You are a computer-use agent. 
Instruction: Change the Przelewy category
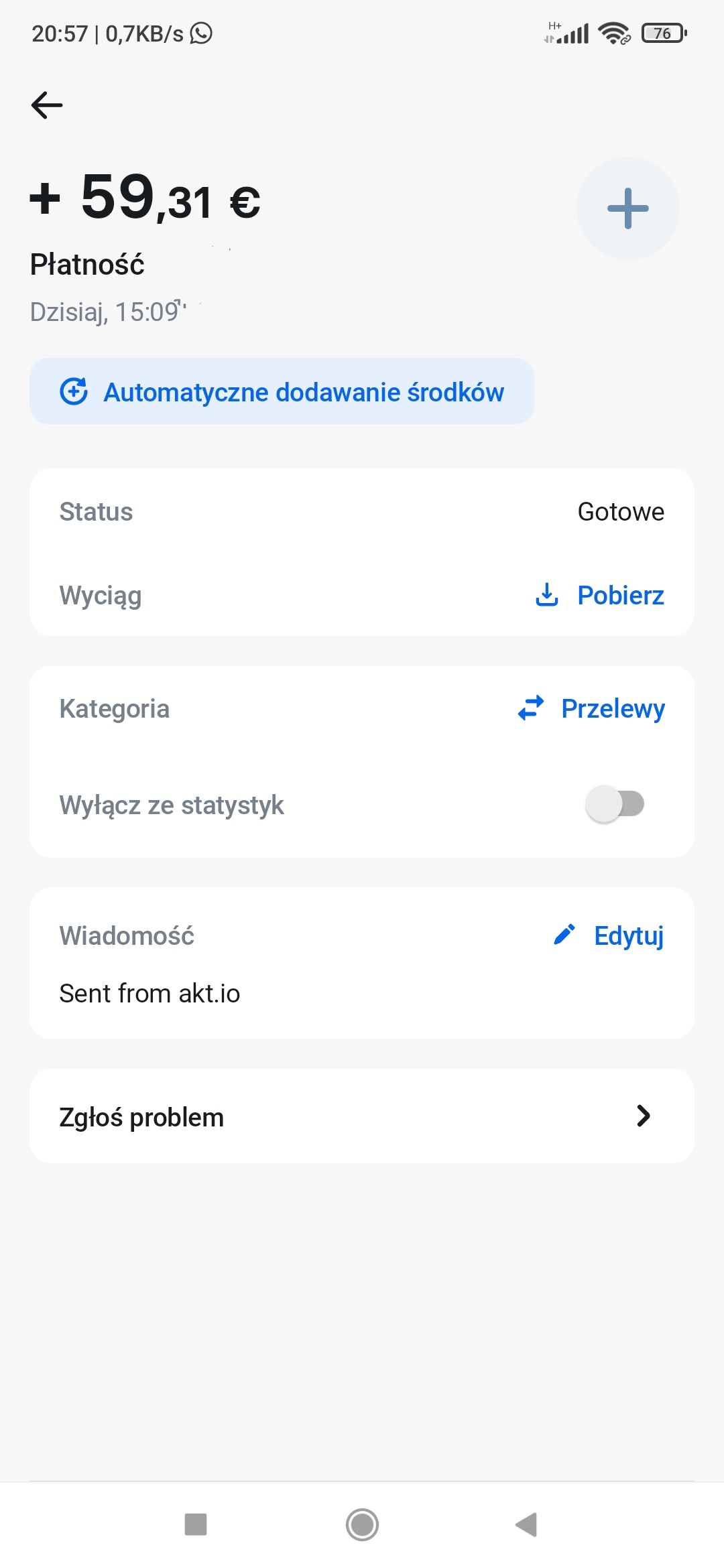tap(591, 708)
